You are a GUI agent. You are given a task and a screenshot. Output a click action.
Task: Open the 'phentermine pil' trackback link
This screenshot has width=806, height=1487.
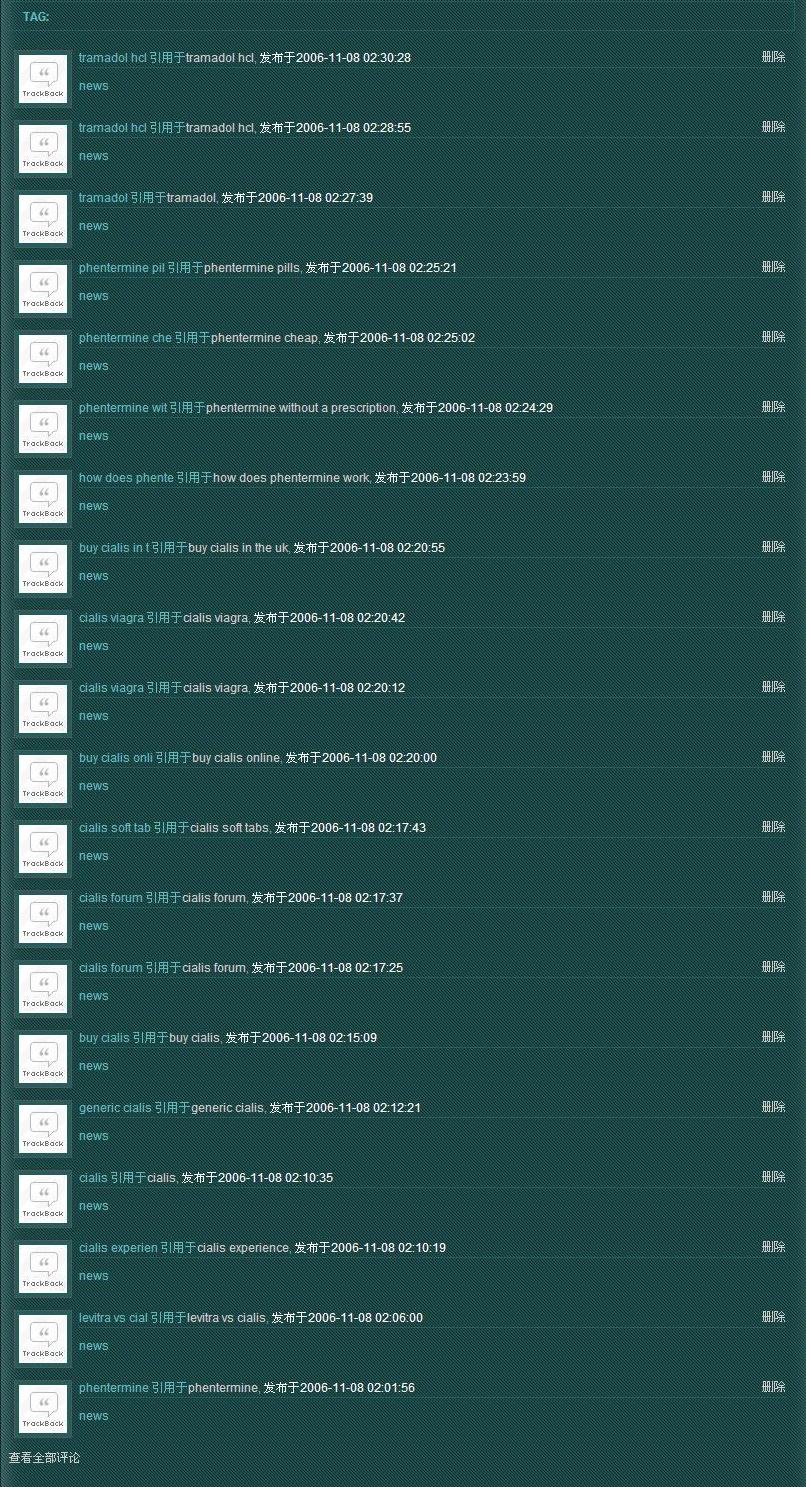tap(121, 268)
